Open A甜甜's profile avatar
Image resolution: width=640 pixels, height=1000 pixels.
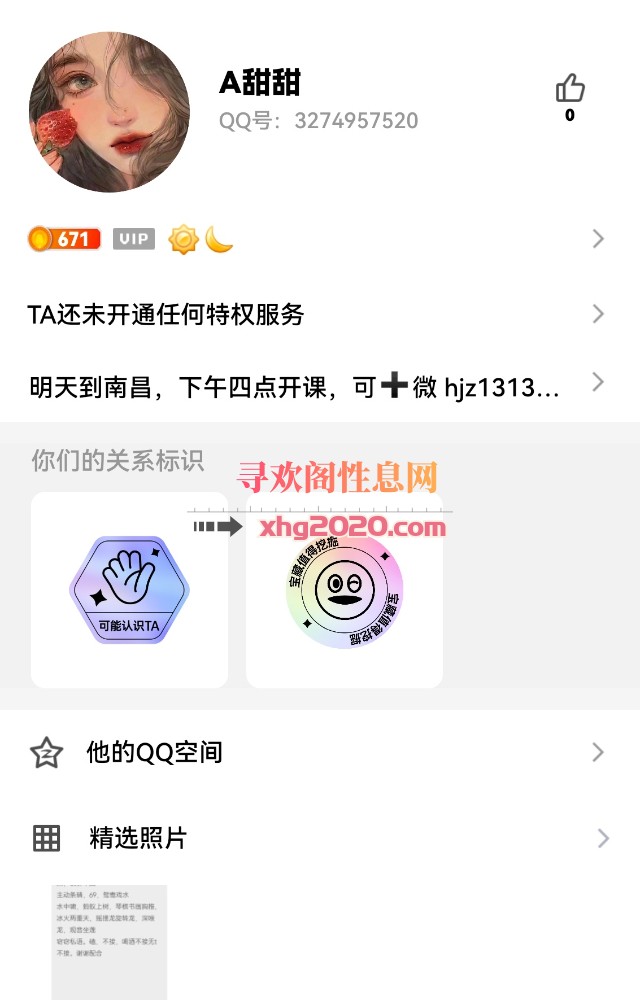[109, 111]
